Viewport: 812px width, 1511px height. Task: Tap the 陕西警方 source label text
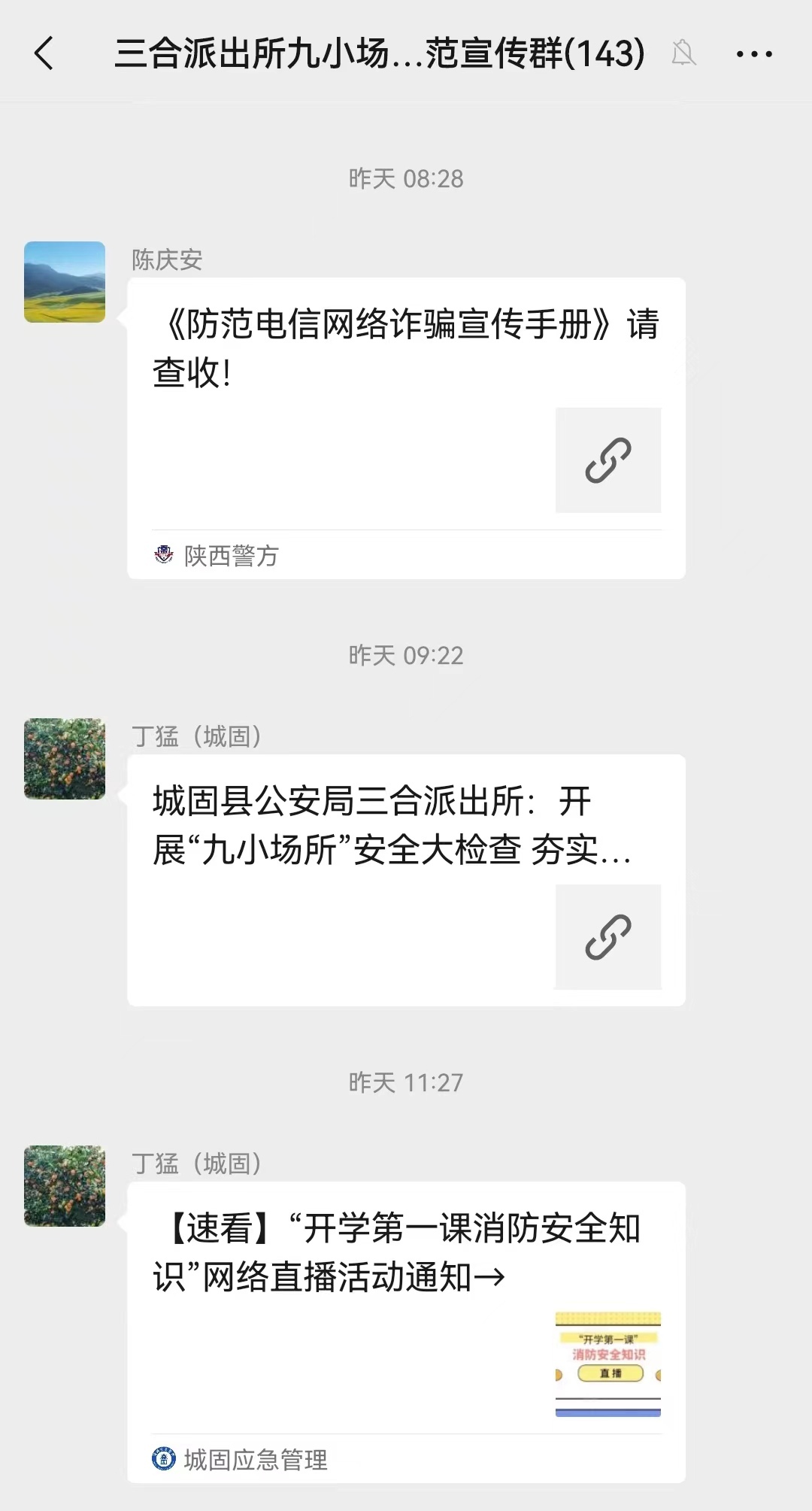coord(228,555)
